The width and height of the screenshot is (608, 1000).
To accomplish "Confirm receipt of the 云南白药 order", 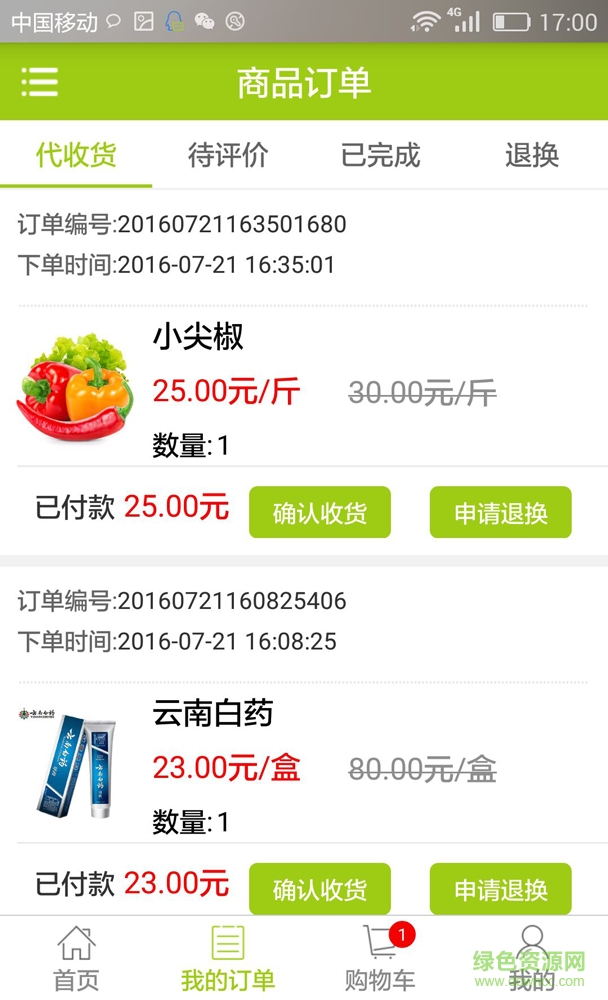I will (320, 888).
